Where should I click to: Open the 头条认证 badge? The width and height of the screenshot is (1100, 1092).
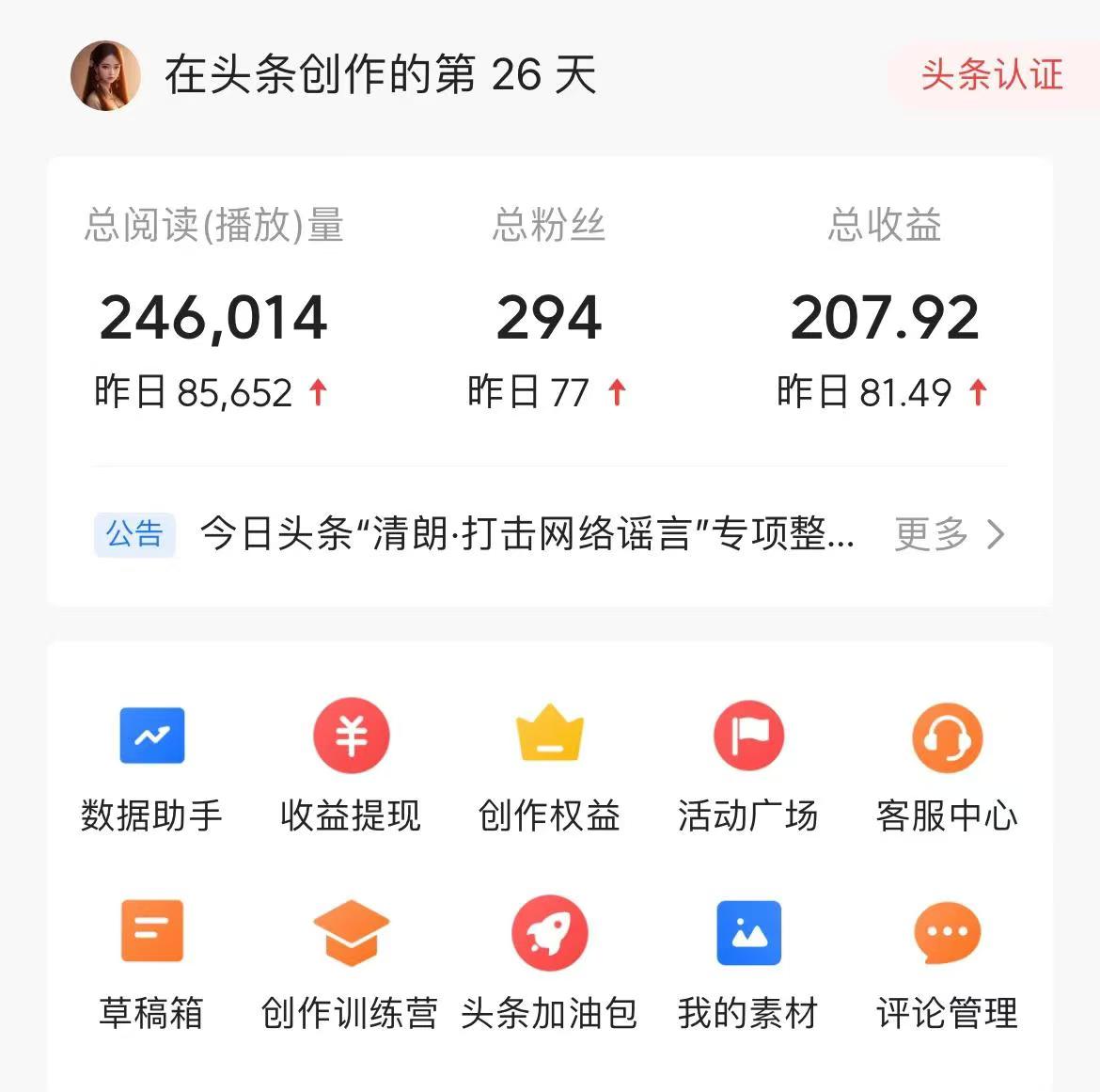click(x=991, y=75)
